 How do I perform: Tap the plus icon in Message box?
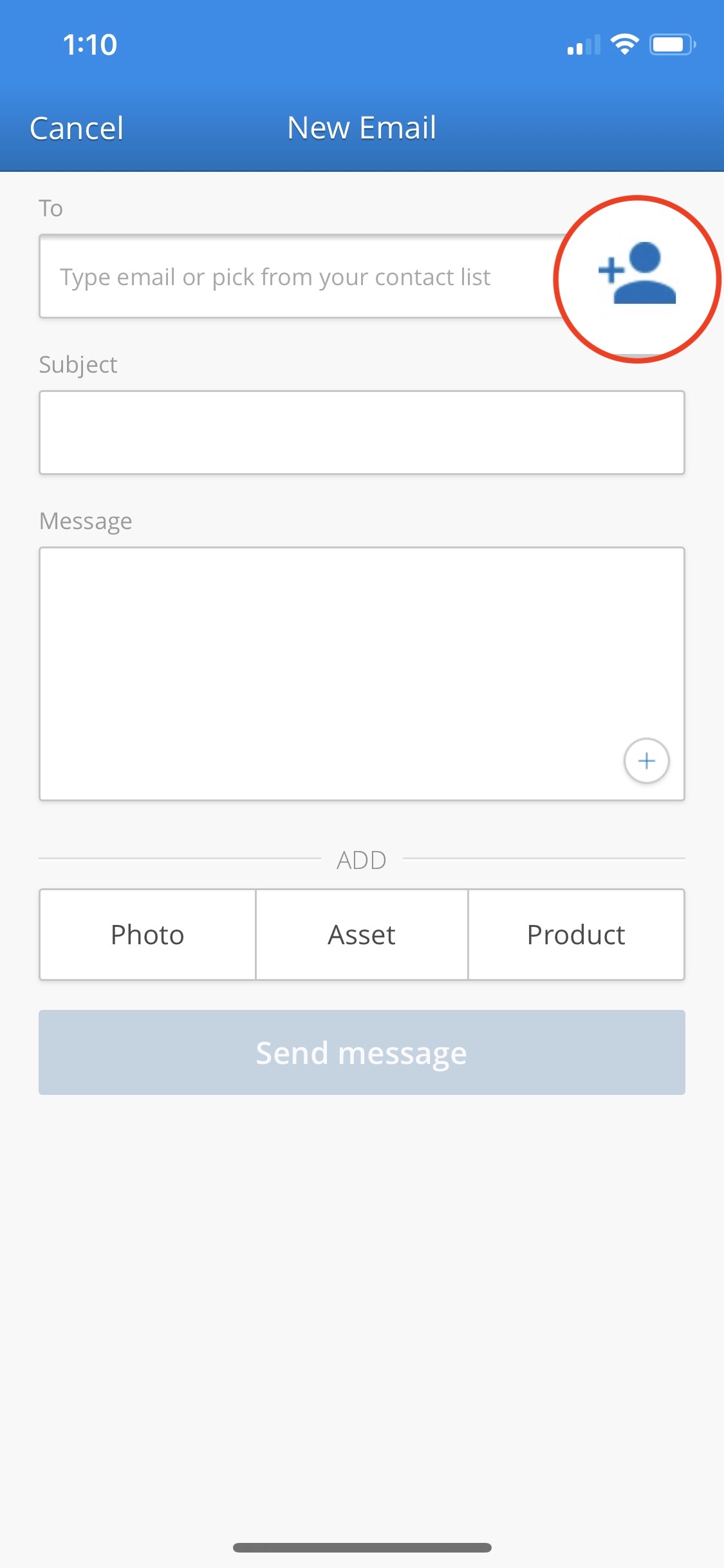[x=646, y=761]
